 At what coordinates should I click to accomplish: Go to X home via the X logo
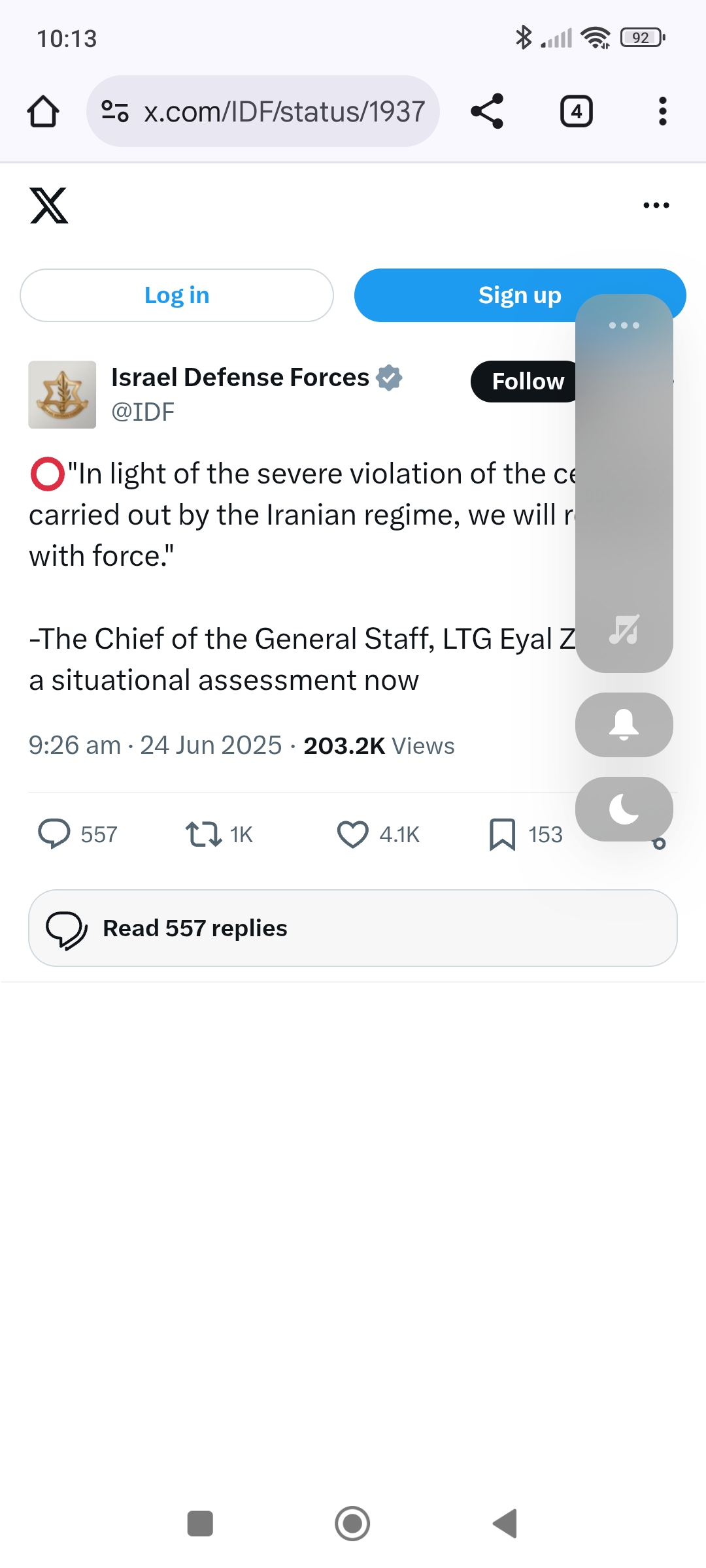click(x=49, y=206)
